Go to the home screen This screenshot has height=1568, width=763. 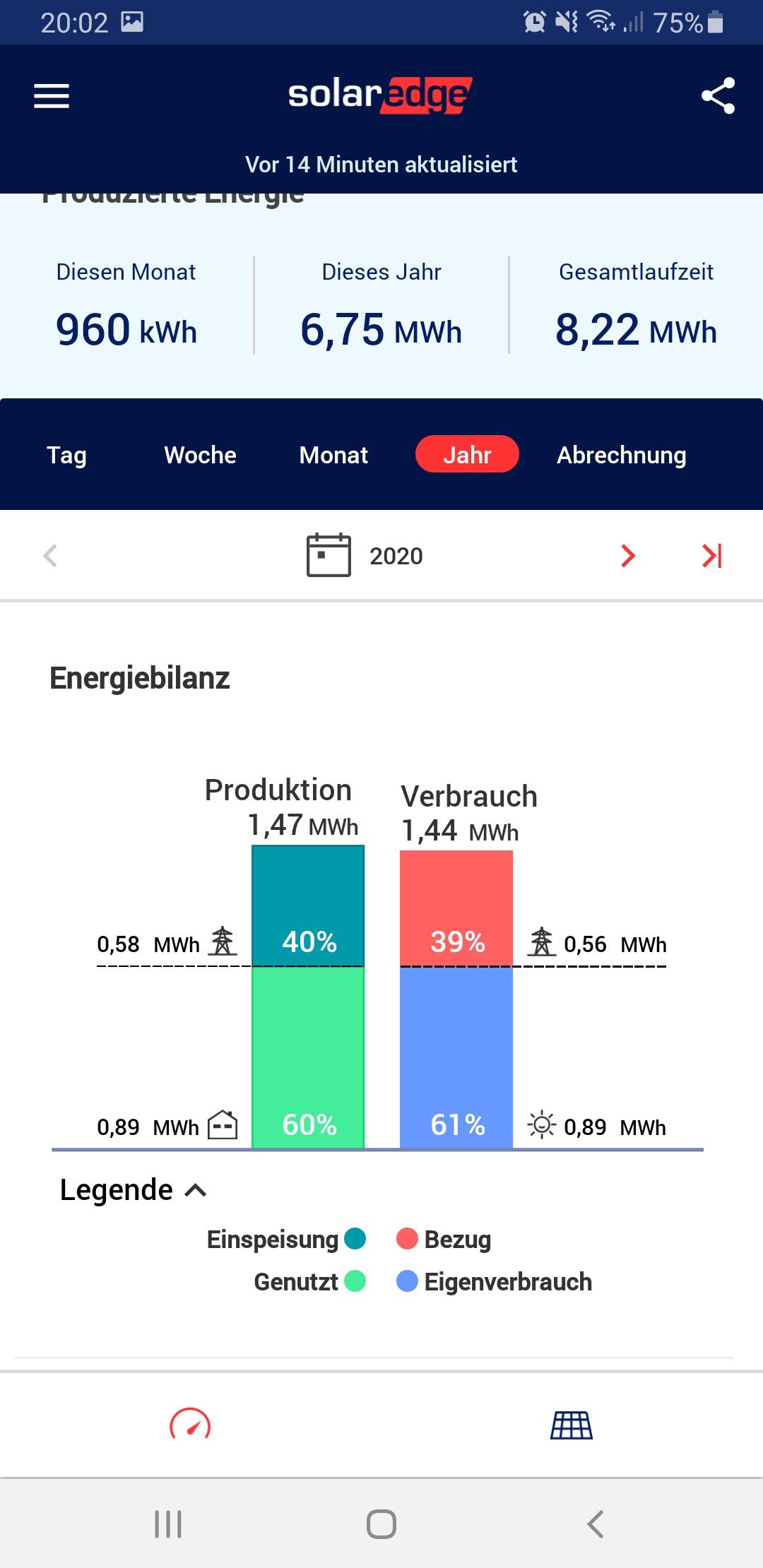click(381, 1524)
